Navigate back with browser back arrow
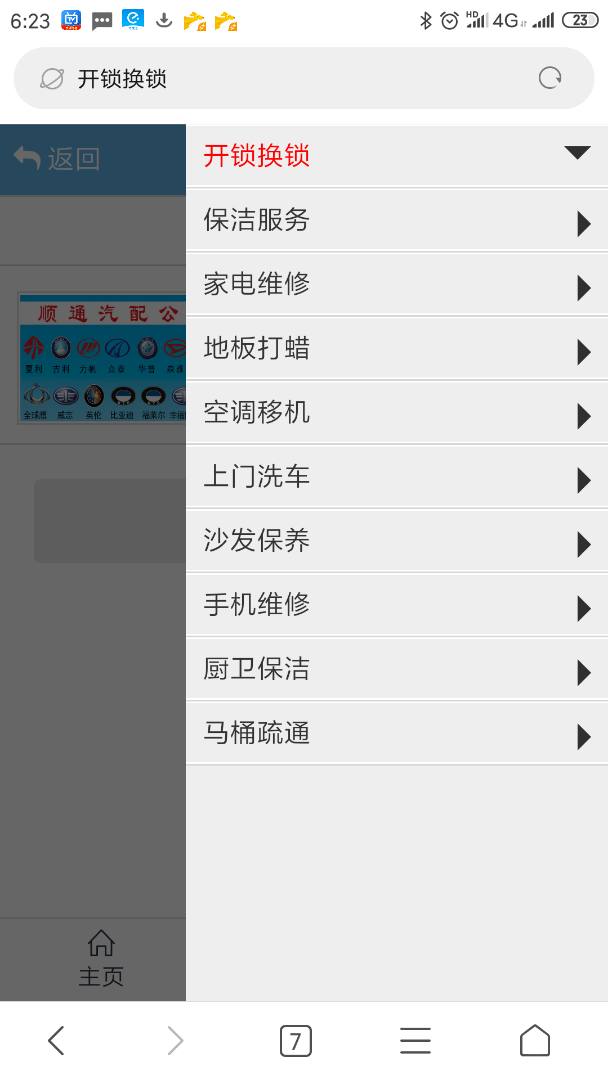The height and width of the screenshot is (1080, 608). click(56, 1041)
